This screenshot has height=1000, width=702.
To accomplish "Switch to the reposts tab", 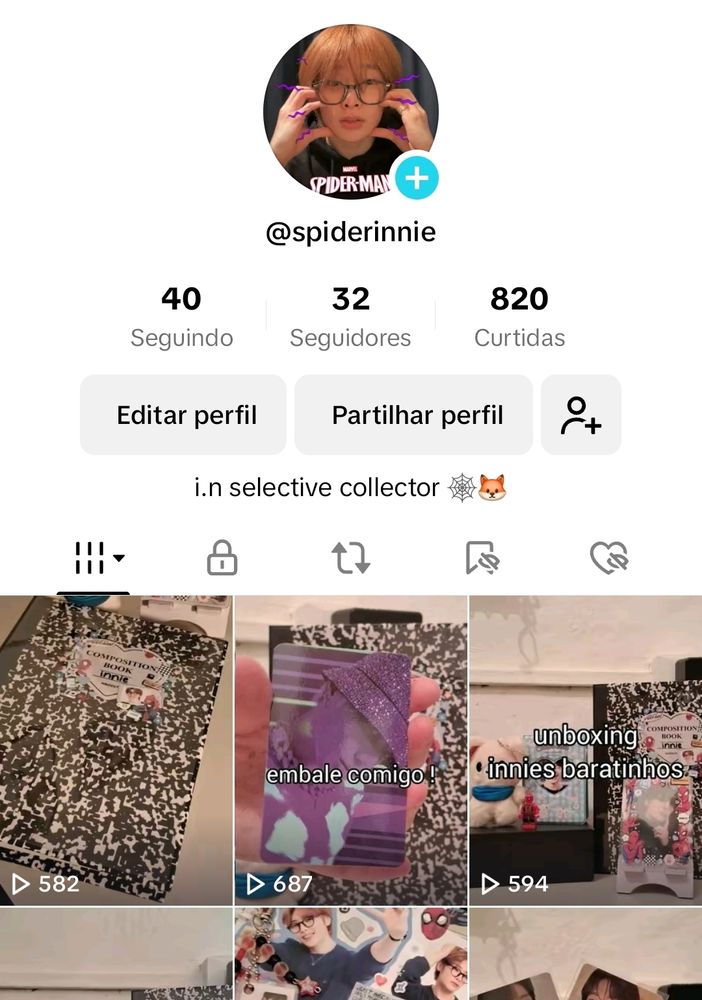I will [x=351, y=559].
